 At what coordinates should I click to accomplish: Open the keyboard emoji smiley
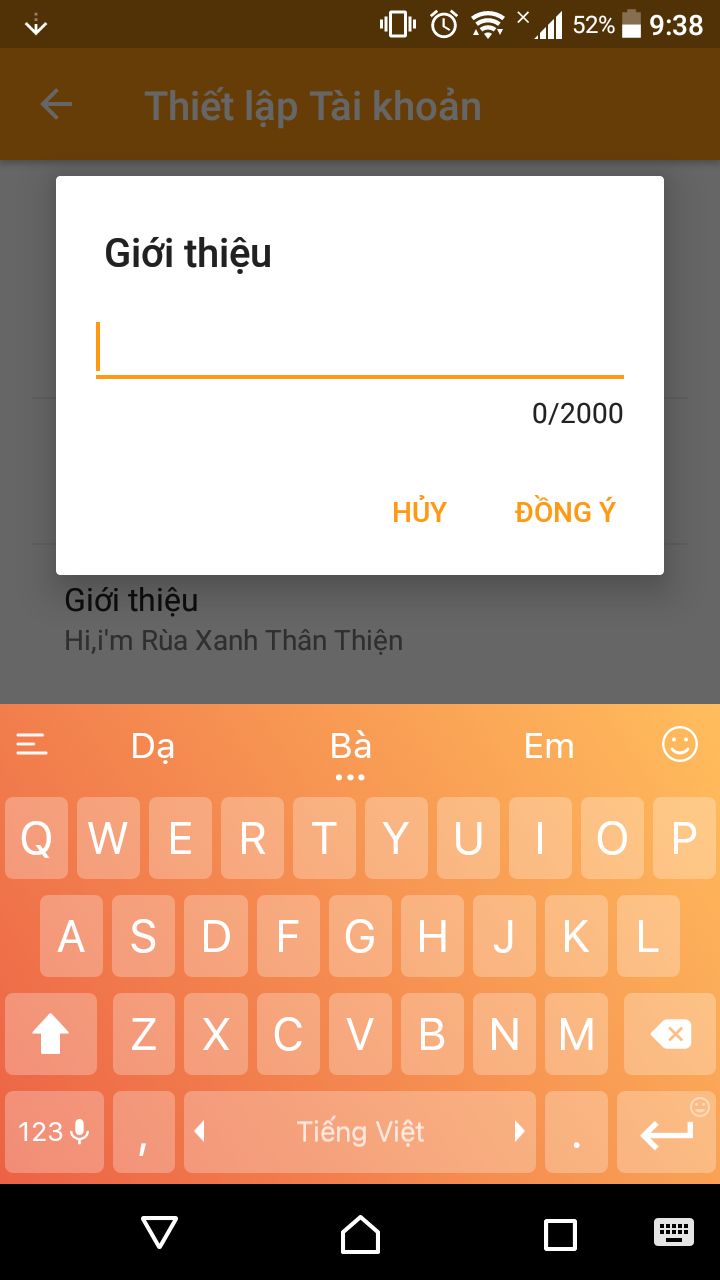click(x=680, y=744)
